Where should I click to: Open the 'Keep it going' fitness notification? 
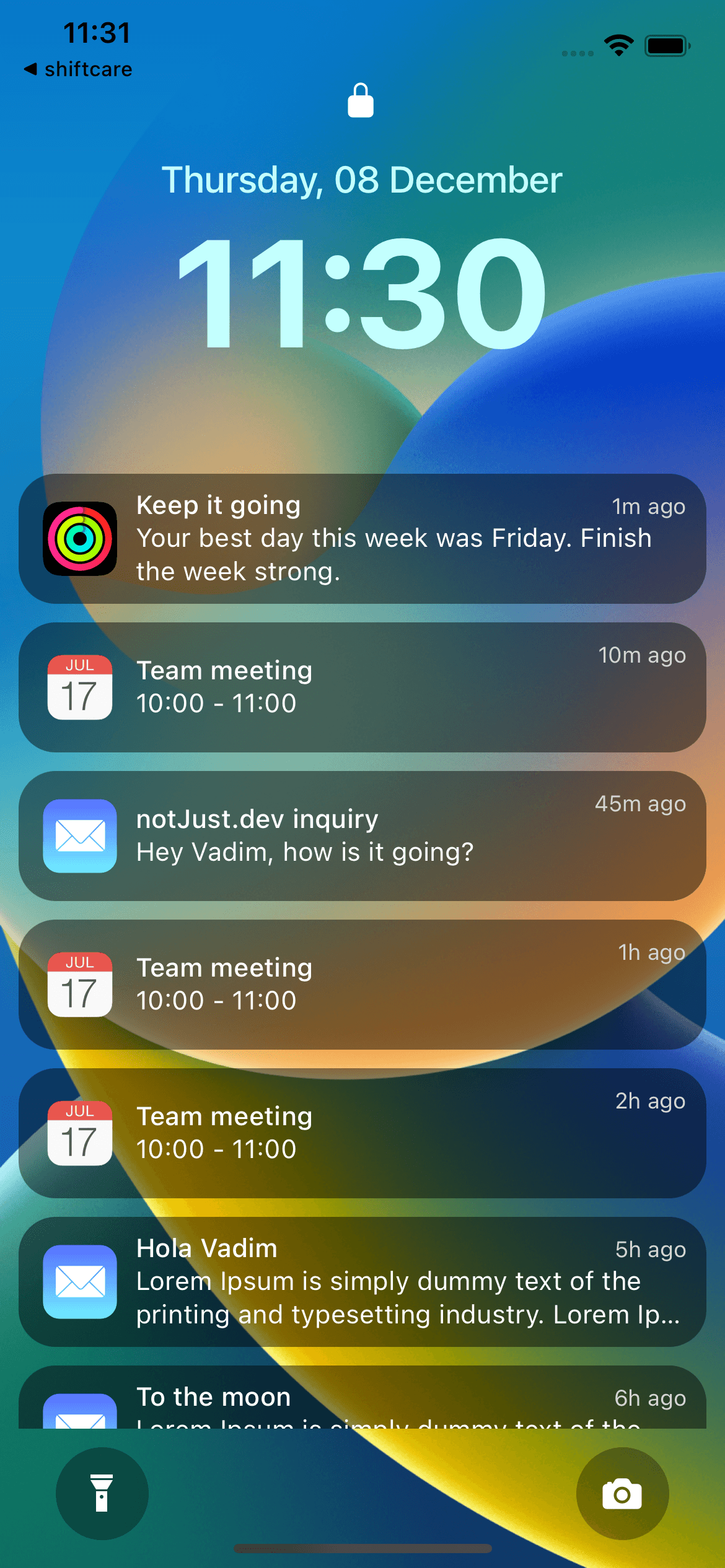pos(362,539)
